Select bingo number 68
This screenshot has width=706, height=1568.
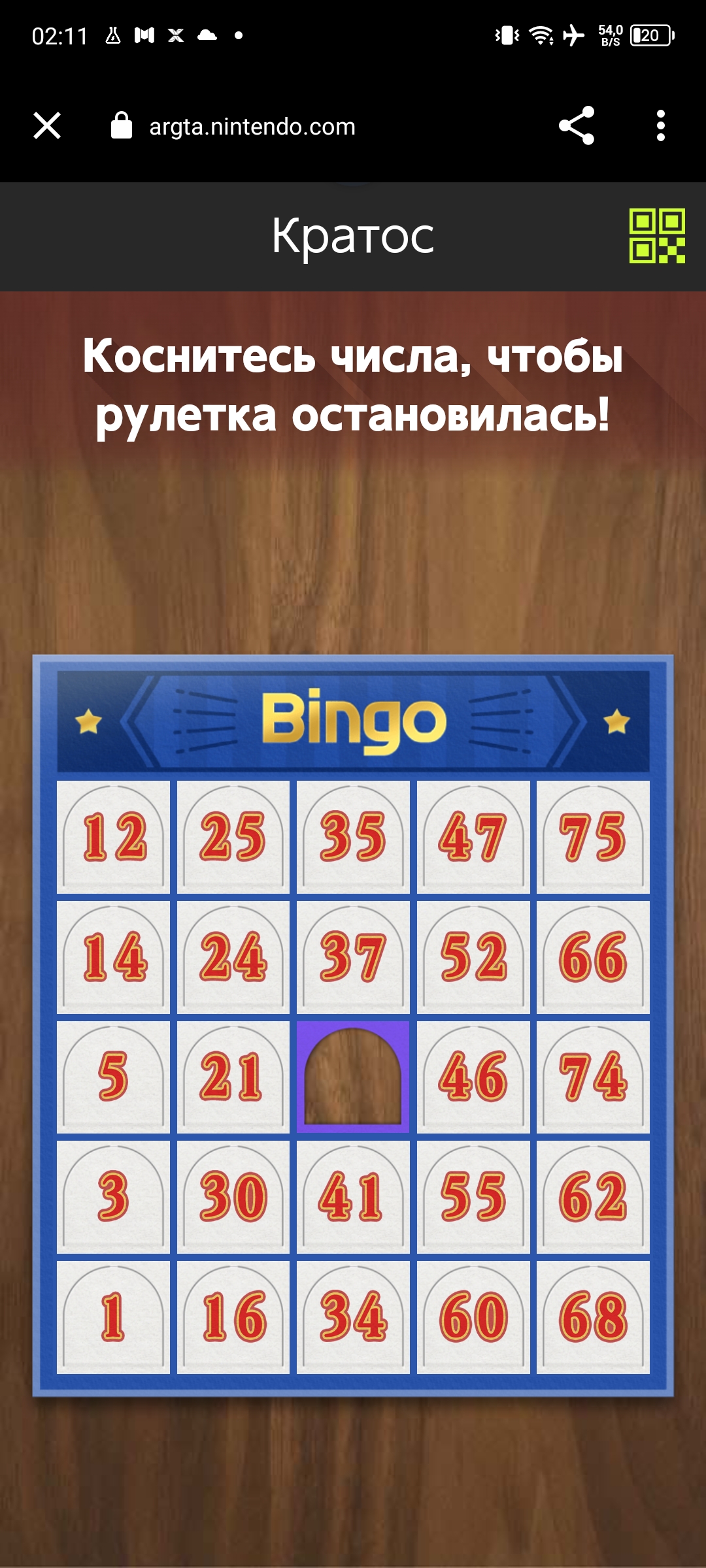pyautogui.click(x=593, y=1317)
